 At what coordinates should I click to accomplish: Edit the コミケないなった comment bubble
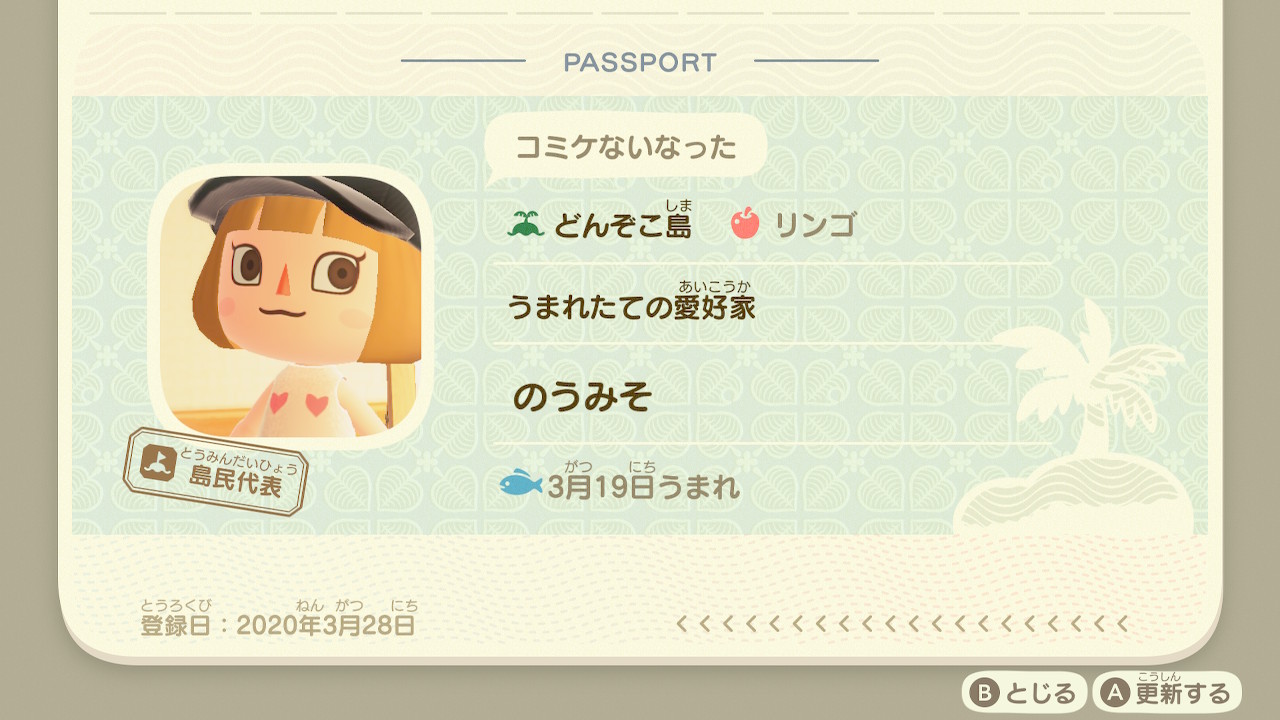626,148
